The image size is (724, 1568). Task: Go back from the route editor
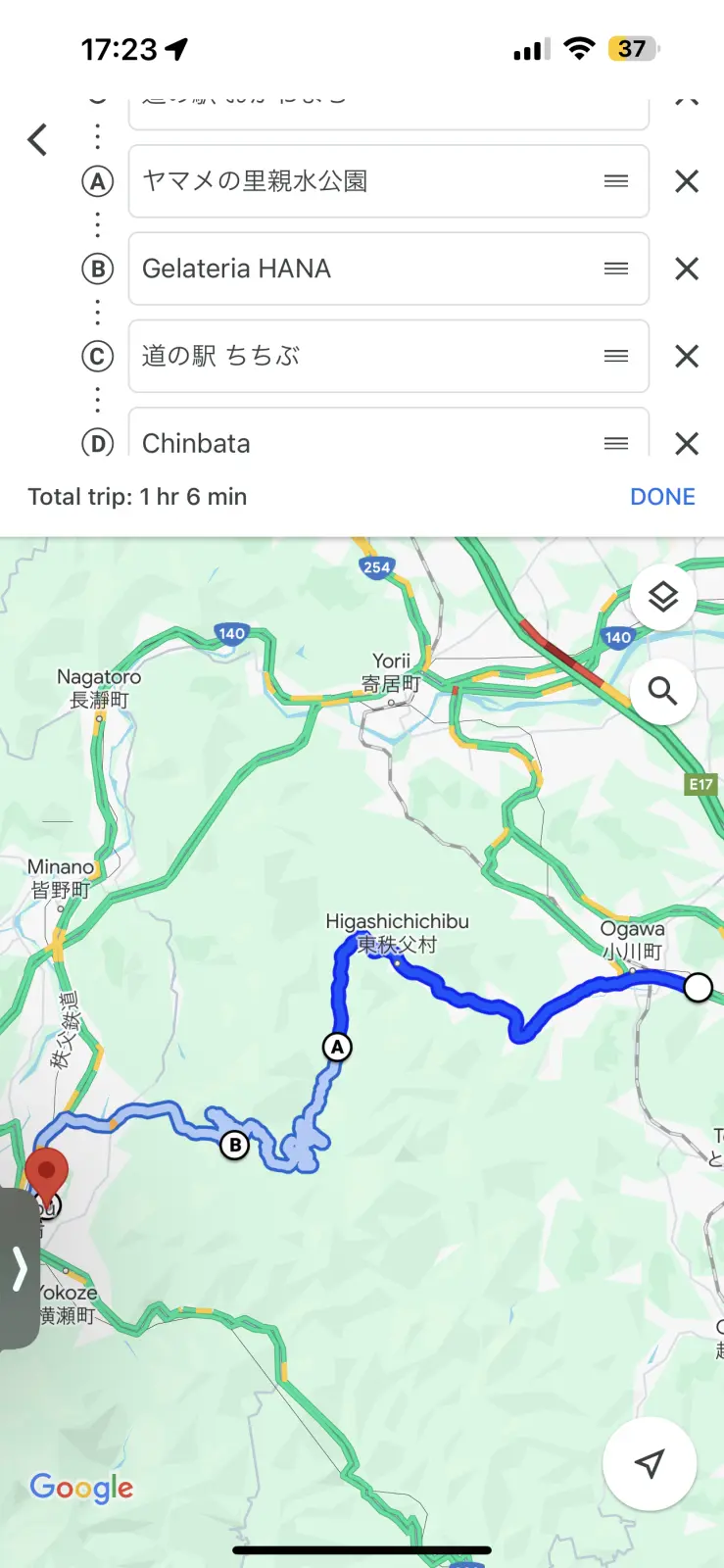(x=37, y=140)
